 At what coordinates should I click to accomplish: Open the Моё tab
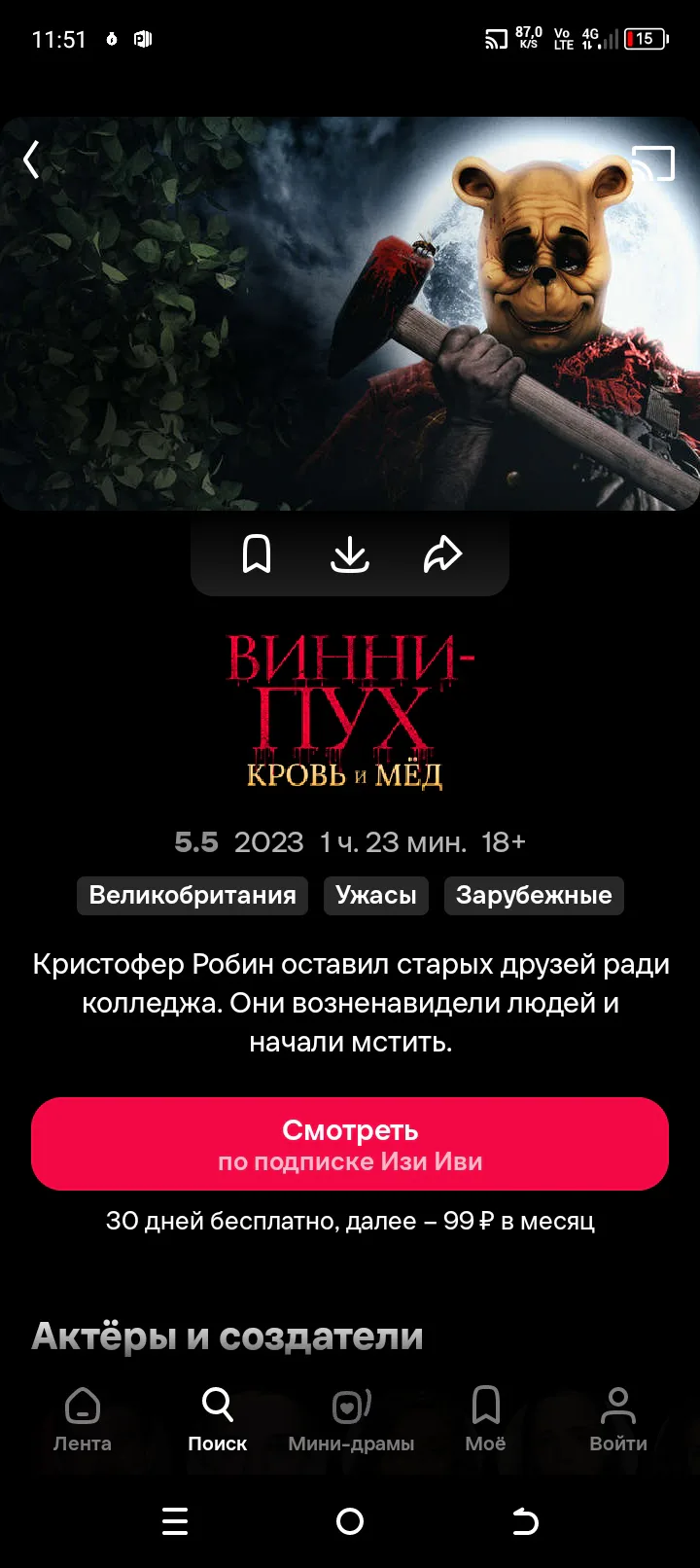485,1420
